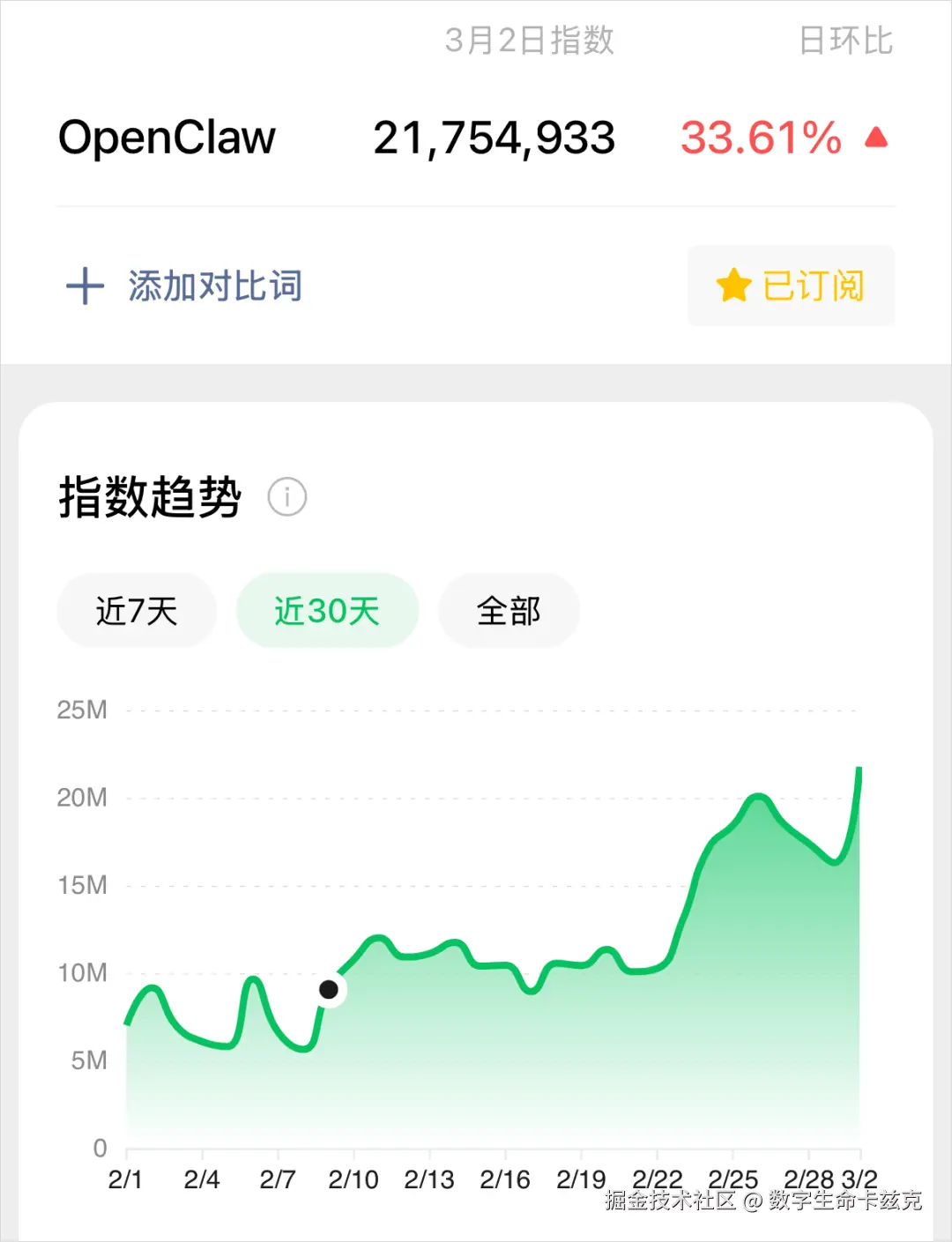This screenshot has height=1242, width=952.
Task: Tap the OpenClaw keyword title
Action: (166, 137)
